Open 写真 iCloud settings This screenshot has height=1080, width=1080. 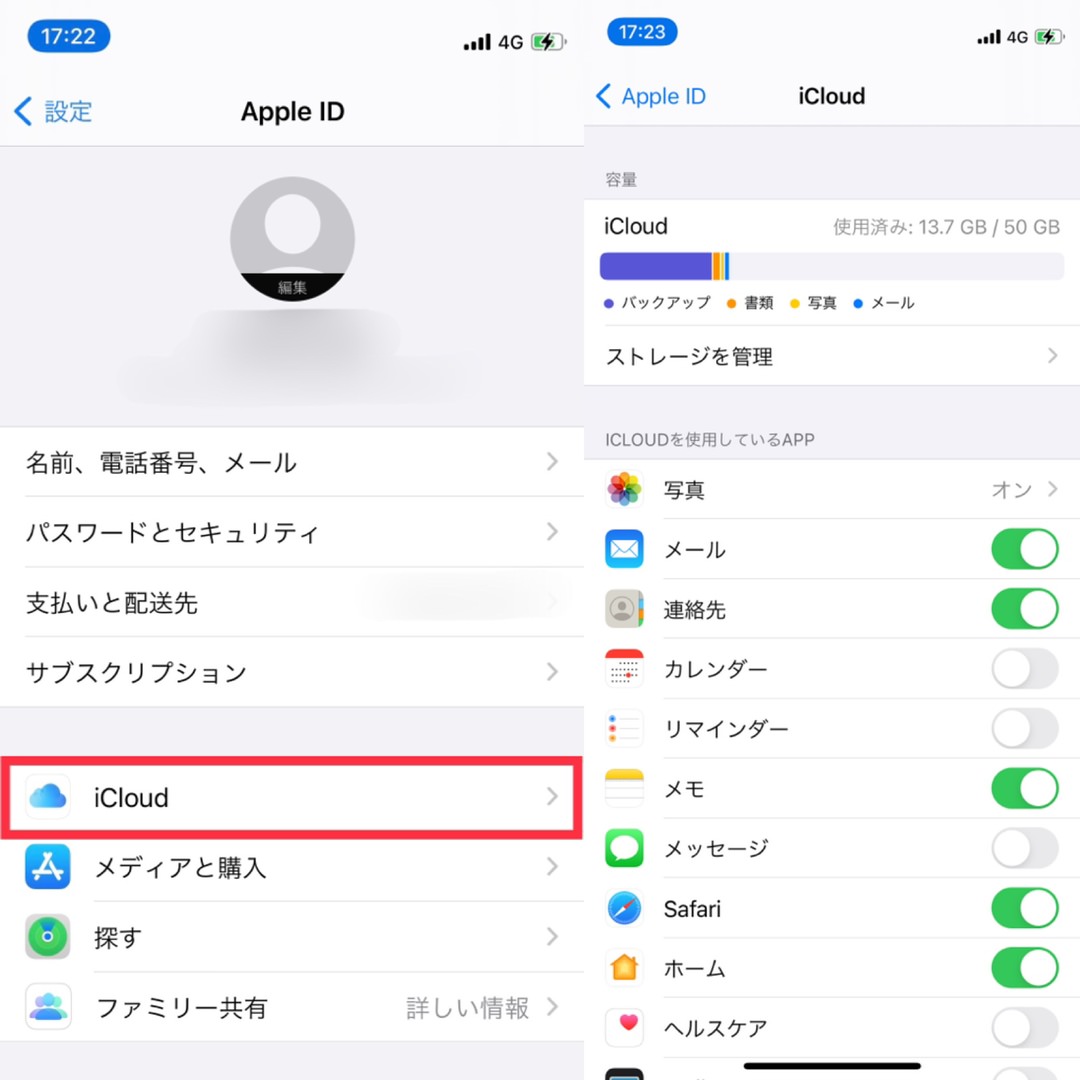830,490
